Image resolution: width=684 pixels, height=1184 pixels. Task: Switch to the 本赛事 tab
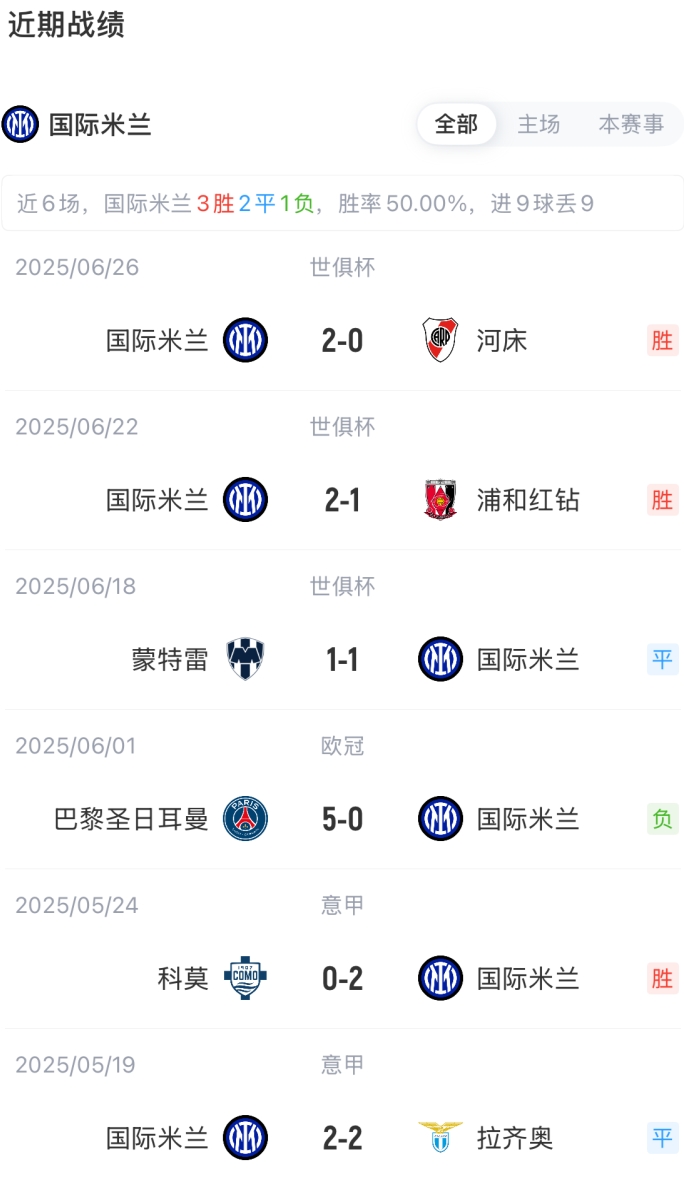(631, 125)
